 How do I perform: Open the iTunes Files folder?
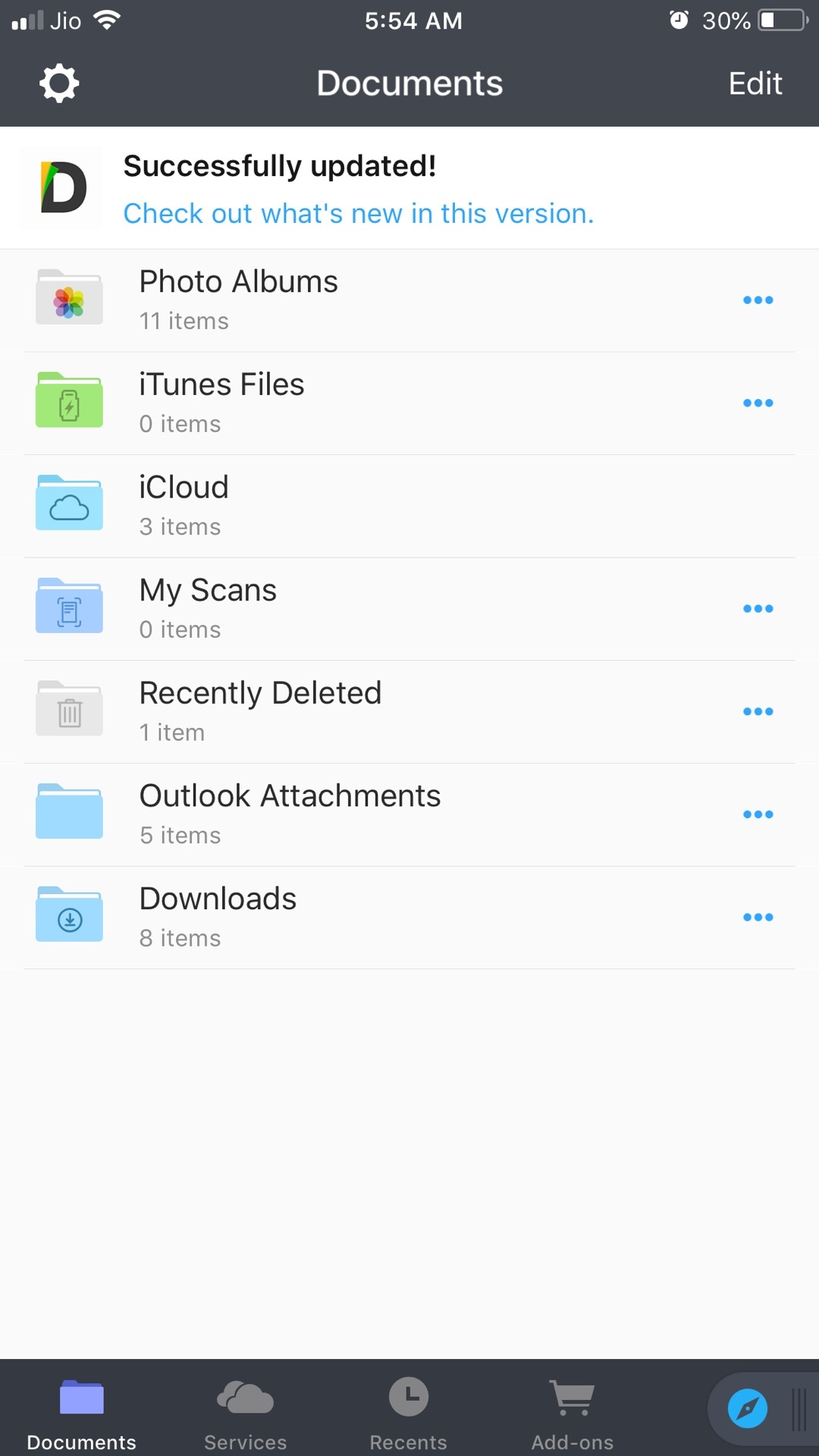point(221,402)
